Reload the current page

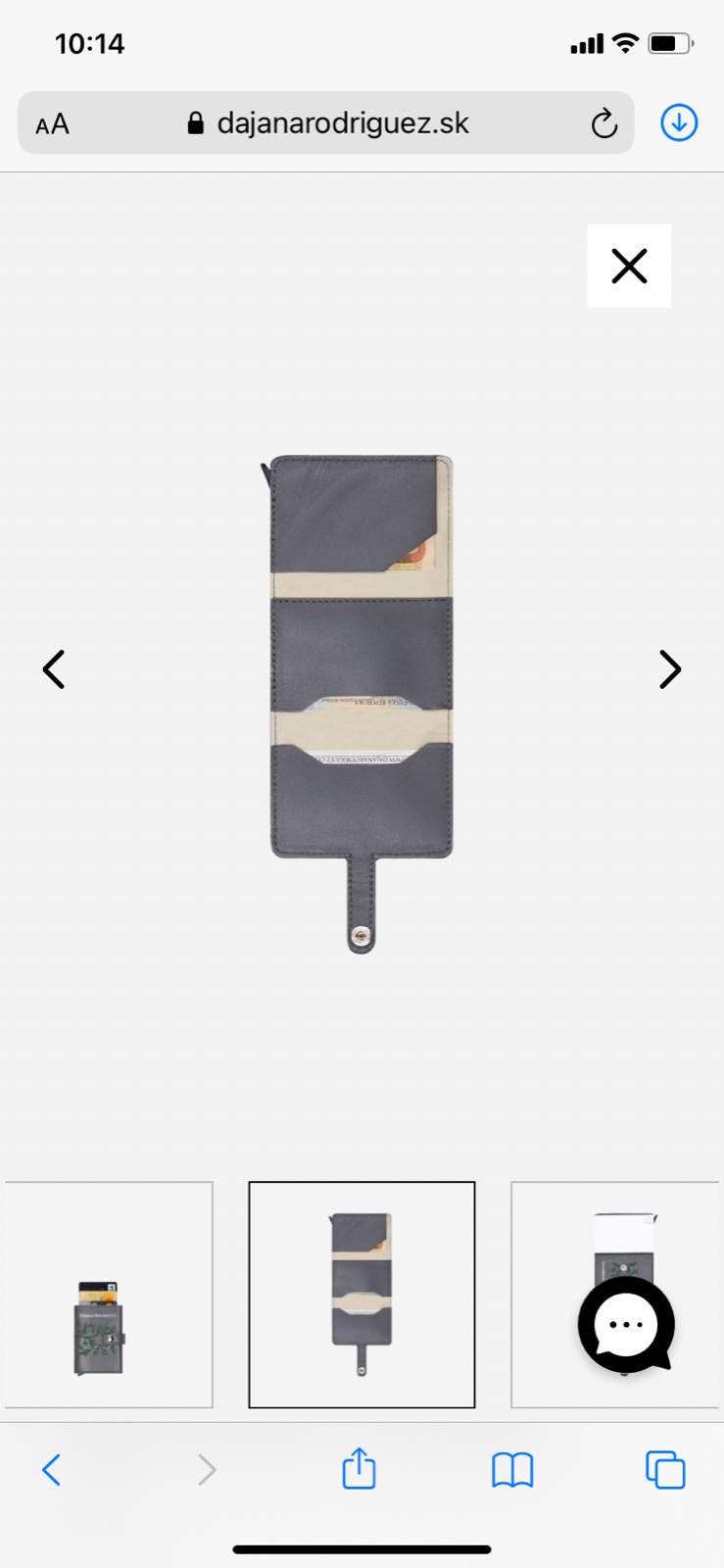[603, 123]
